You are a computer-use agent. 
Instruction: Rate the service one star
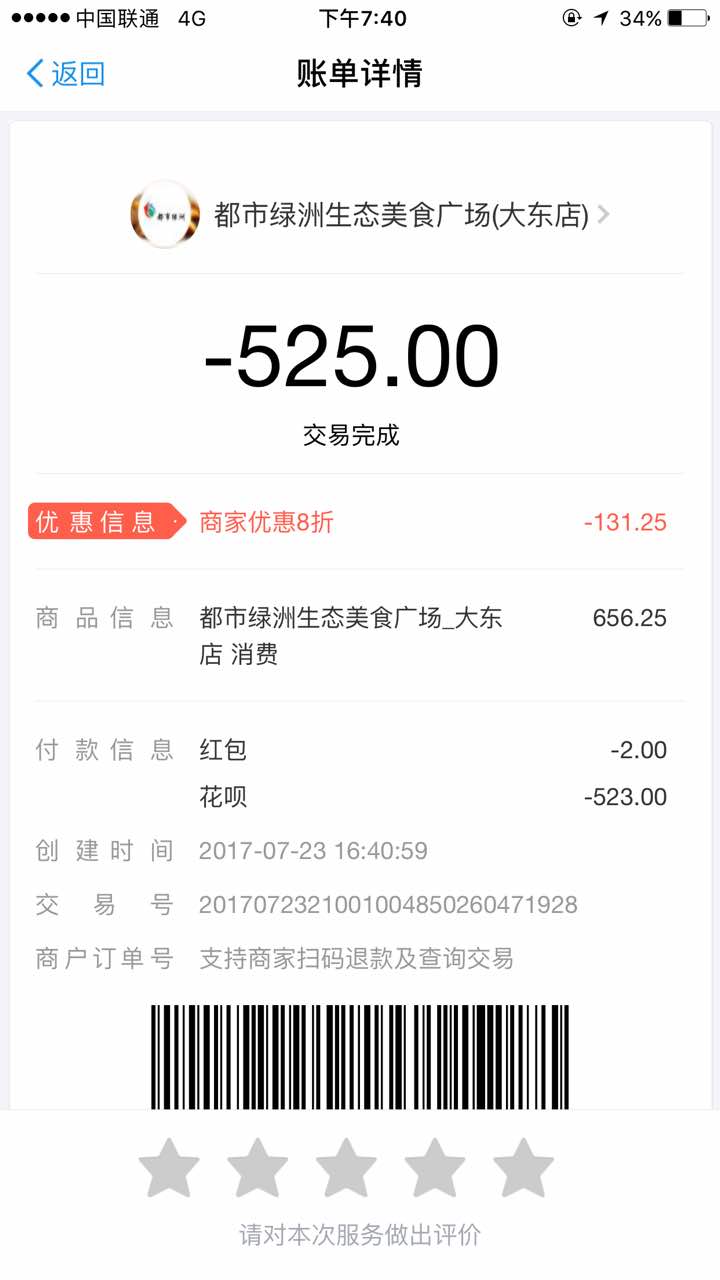click(168, 1167)
